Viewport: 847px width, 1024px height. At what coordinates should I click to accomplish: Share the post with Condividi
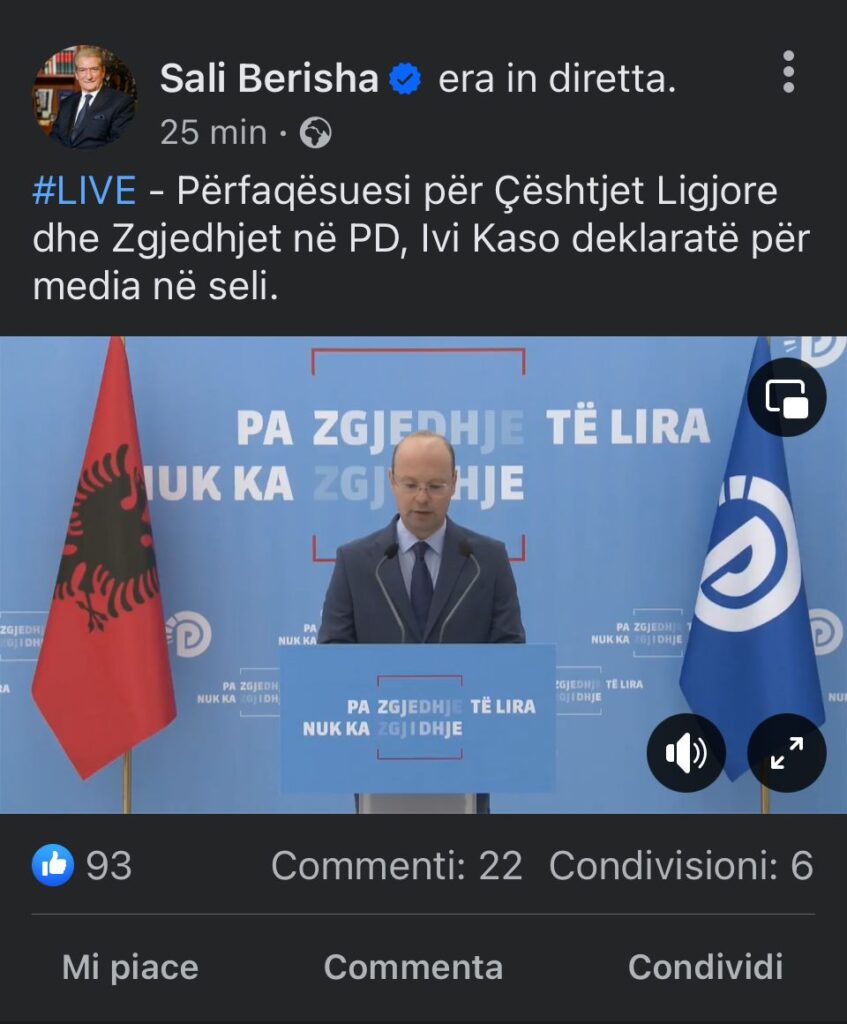click(705, 967)
